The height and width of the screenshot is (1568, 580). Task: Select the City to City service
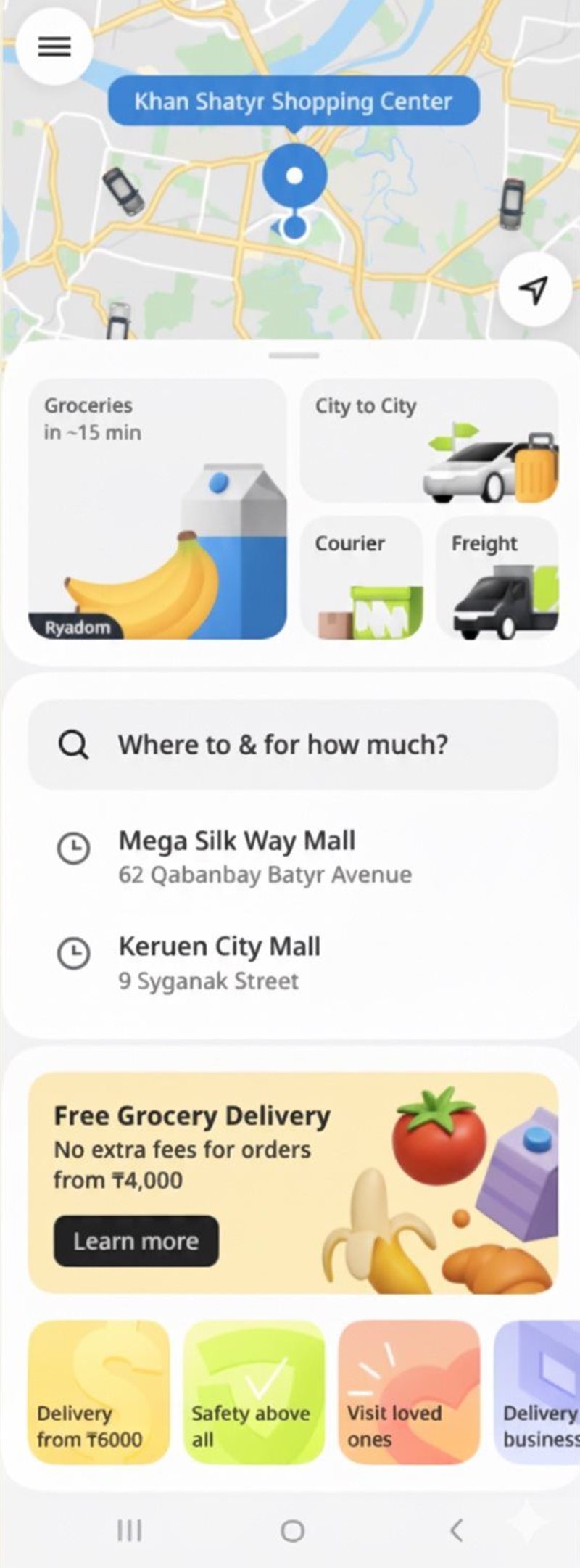point(429,440)
